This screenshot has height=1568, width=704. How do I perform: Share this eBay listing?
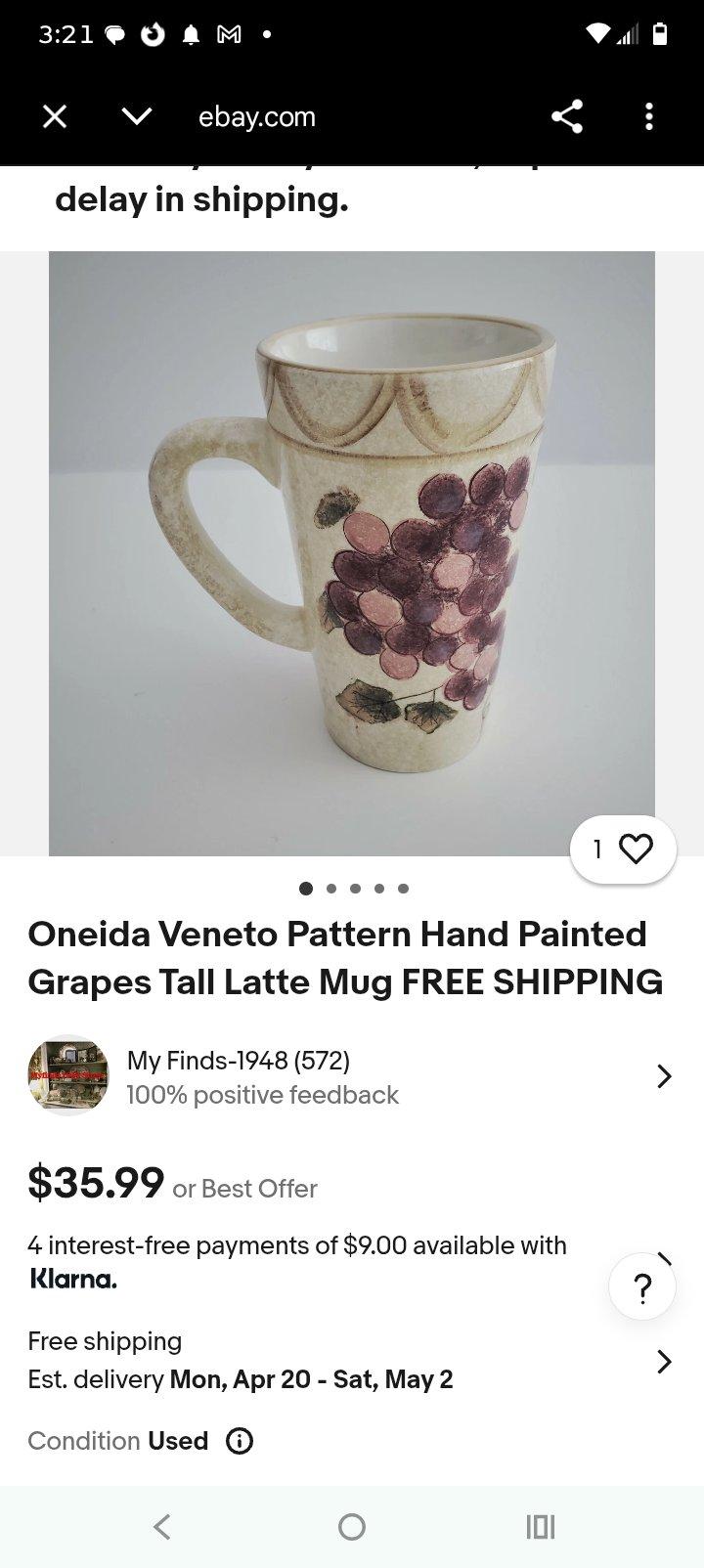click(x=567, y=115)
